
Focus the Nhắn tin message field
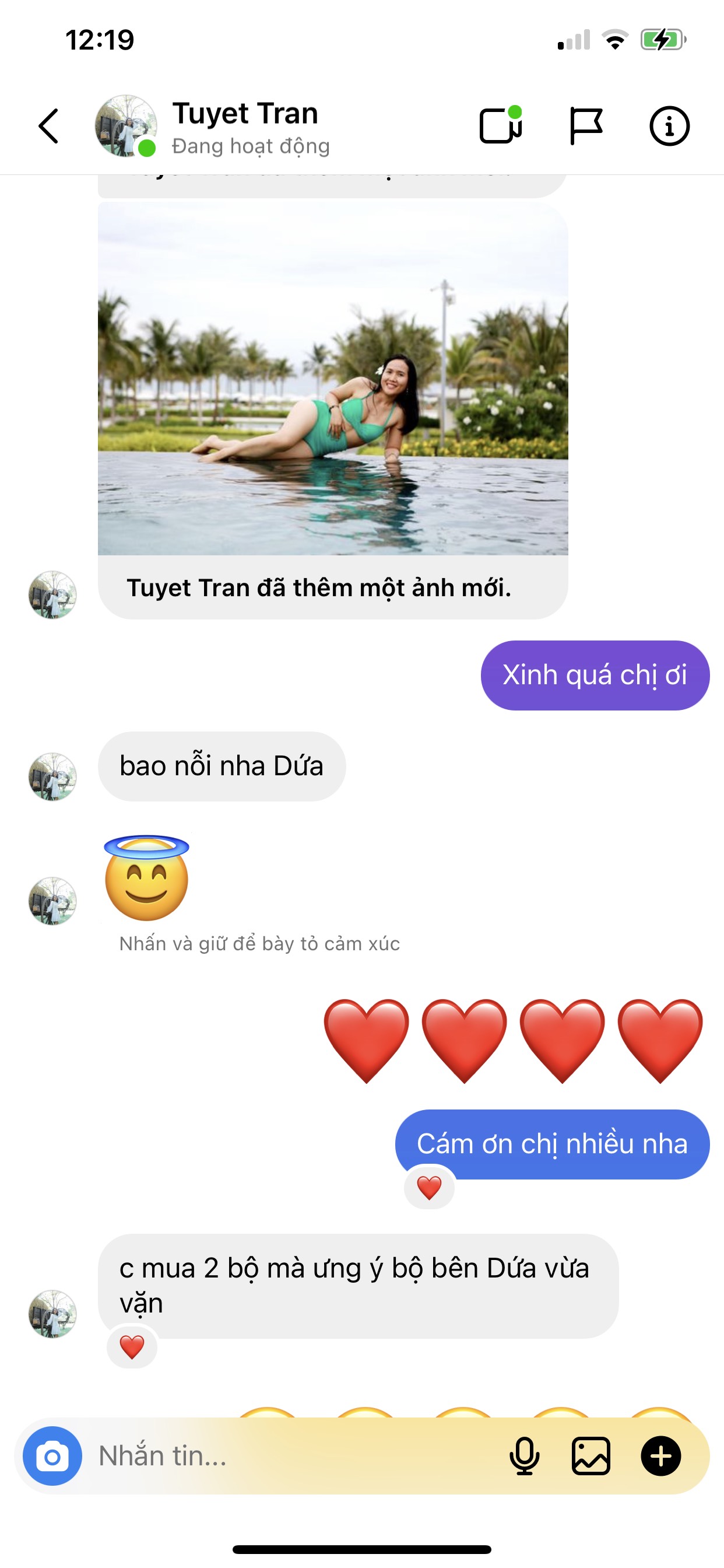click(x=292, y=1457)
